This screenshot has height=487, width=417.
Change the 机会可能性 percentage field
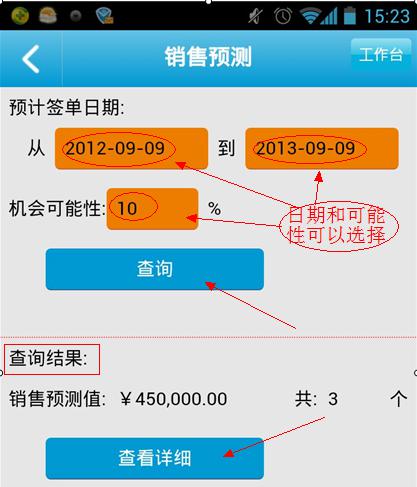click(x=152, y=209)
